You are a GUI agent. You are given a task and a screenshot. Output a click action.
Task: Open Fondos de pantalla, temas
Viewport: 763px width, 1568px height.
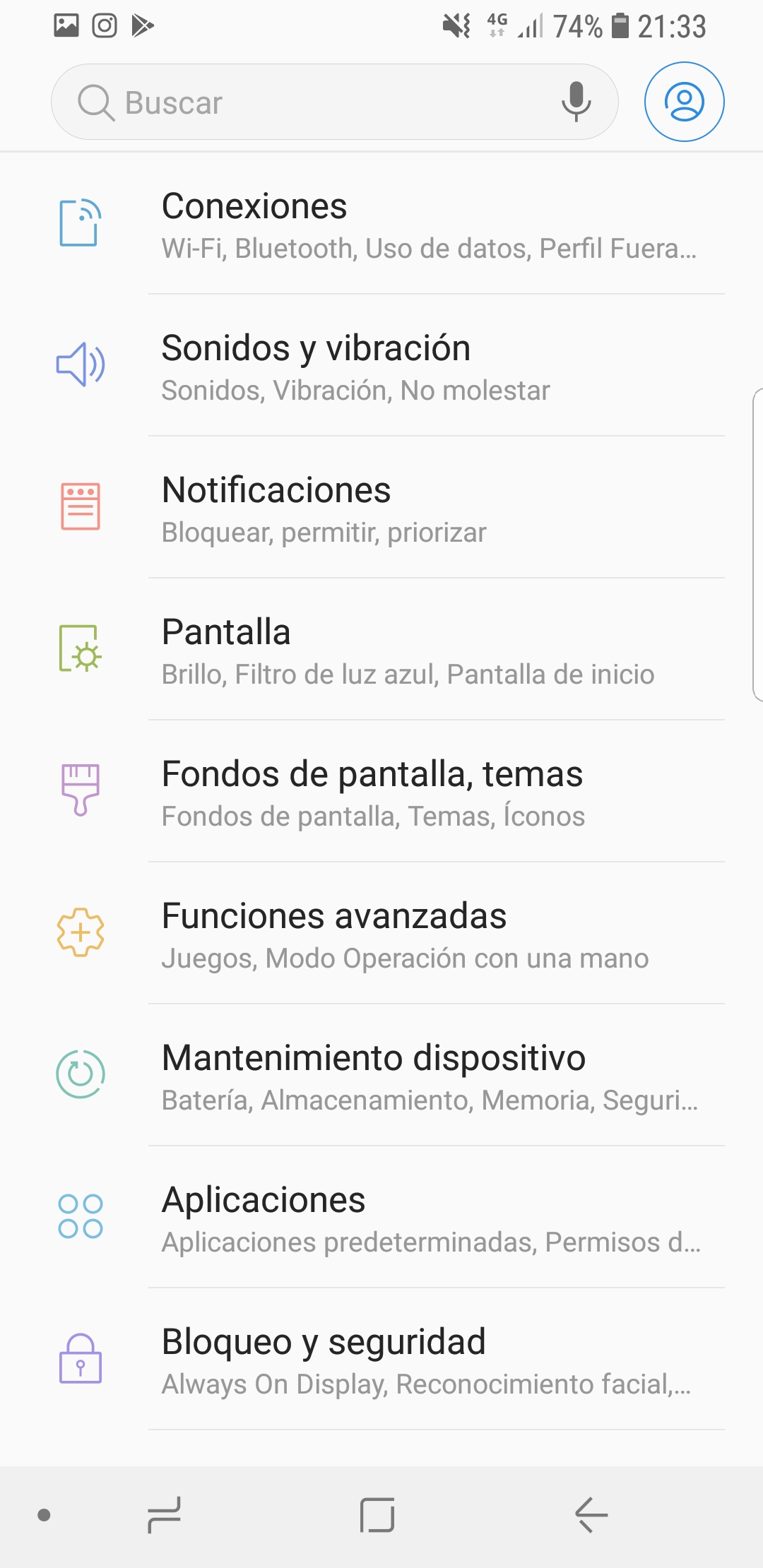[381, 792]
